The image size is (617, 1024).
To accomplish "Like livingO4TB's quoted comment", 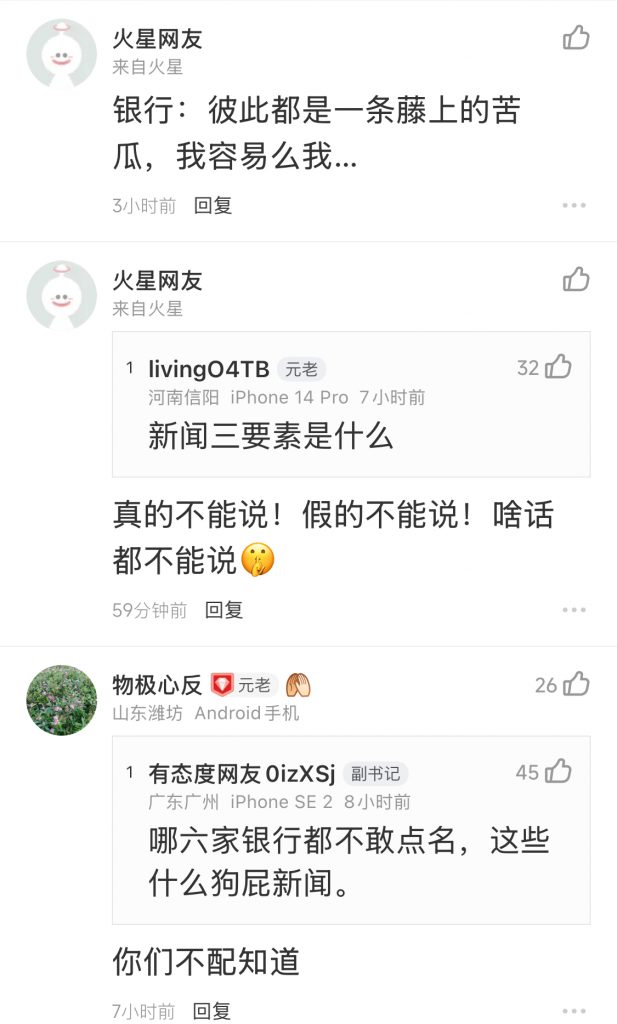I will (x=558, y=367).
